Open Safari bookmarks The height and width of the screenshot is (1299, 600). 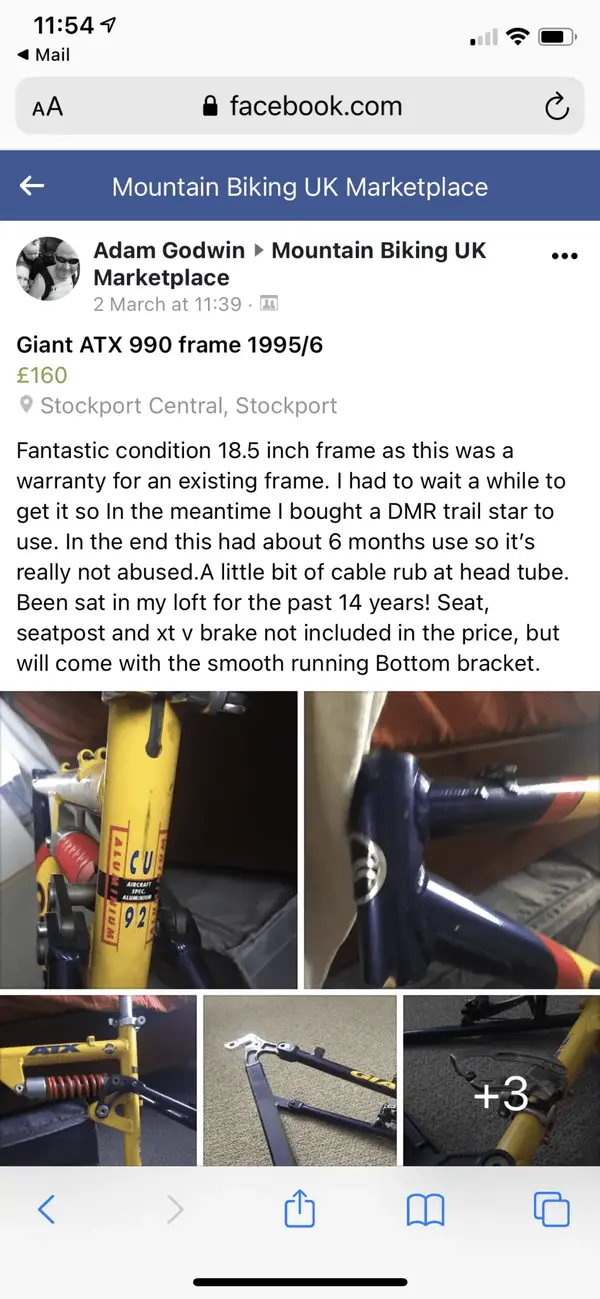pyautogui.click(x=425, y=1210)
